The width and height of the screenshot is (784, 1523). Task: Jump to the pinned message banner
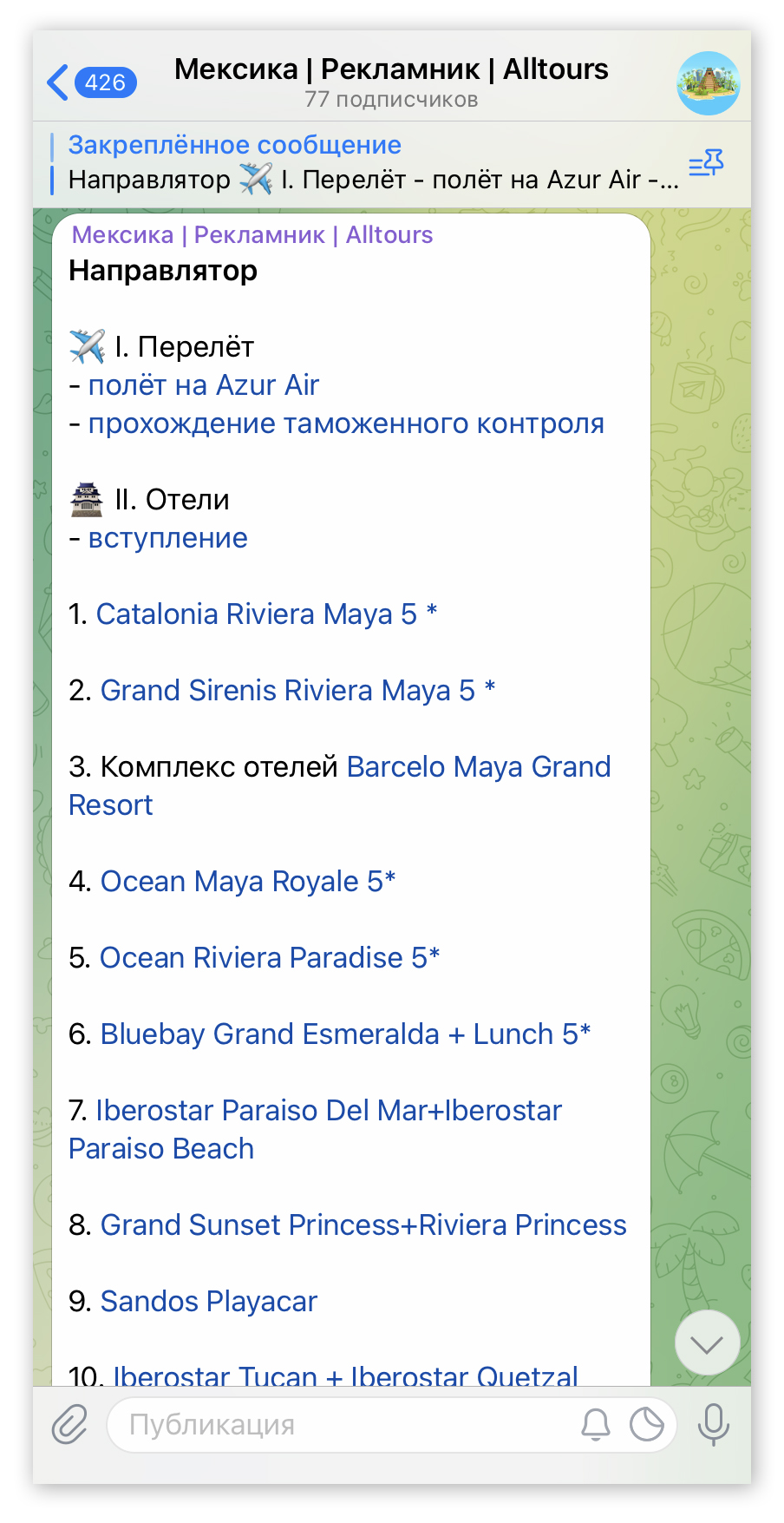(364, 163)
